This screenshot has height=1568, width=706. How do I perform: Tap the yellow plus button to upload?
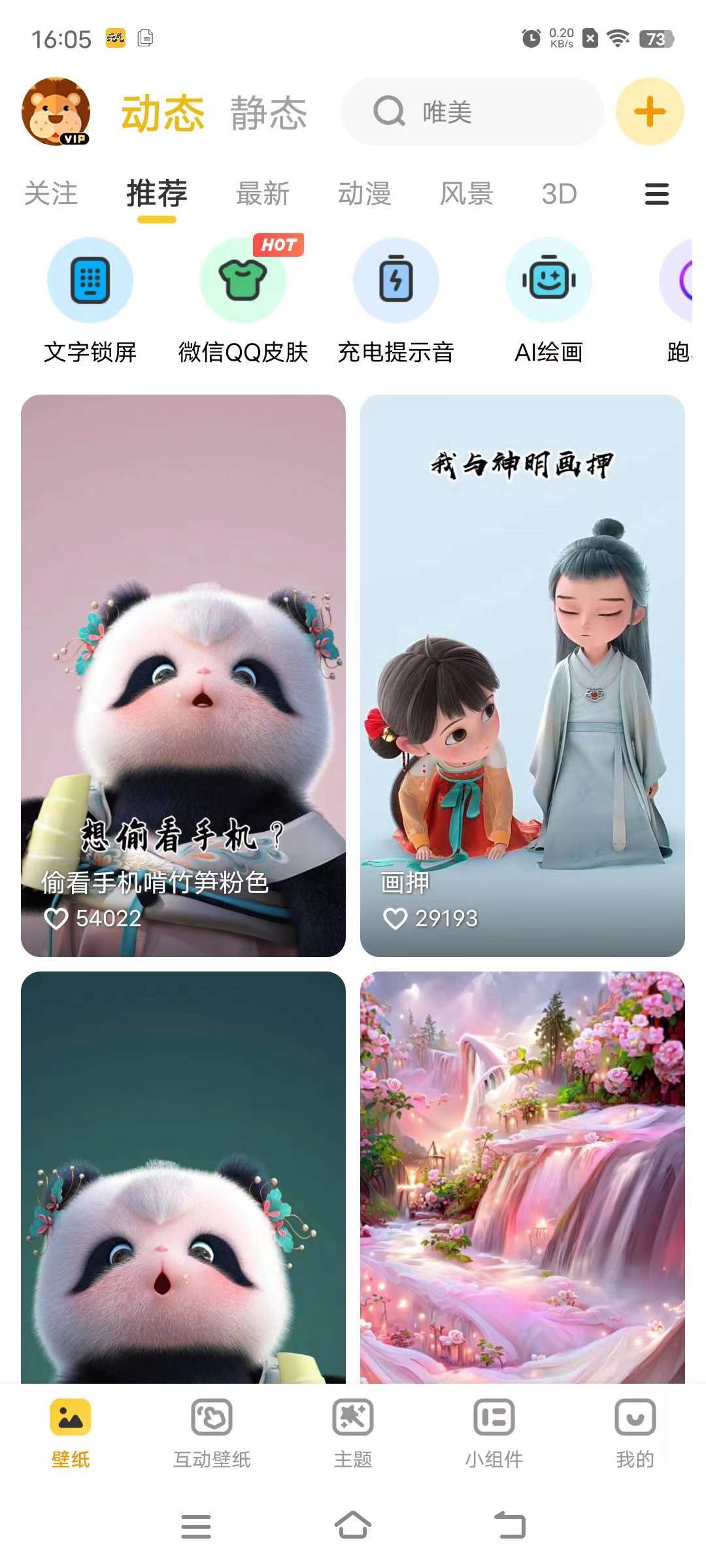(650, 111)
